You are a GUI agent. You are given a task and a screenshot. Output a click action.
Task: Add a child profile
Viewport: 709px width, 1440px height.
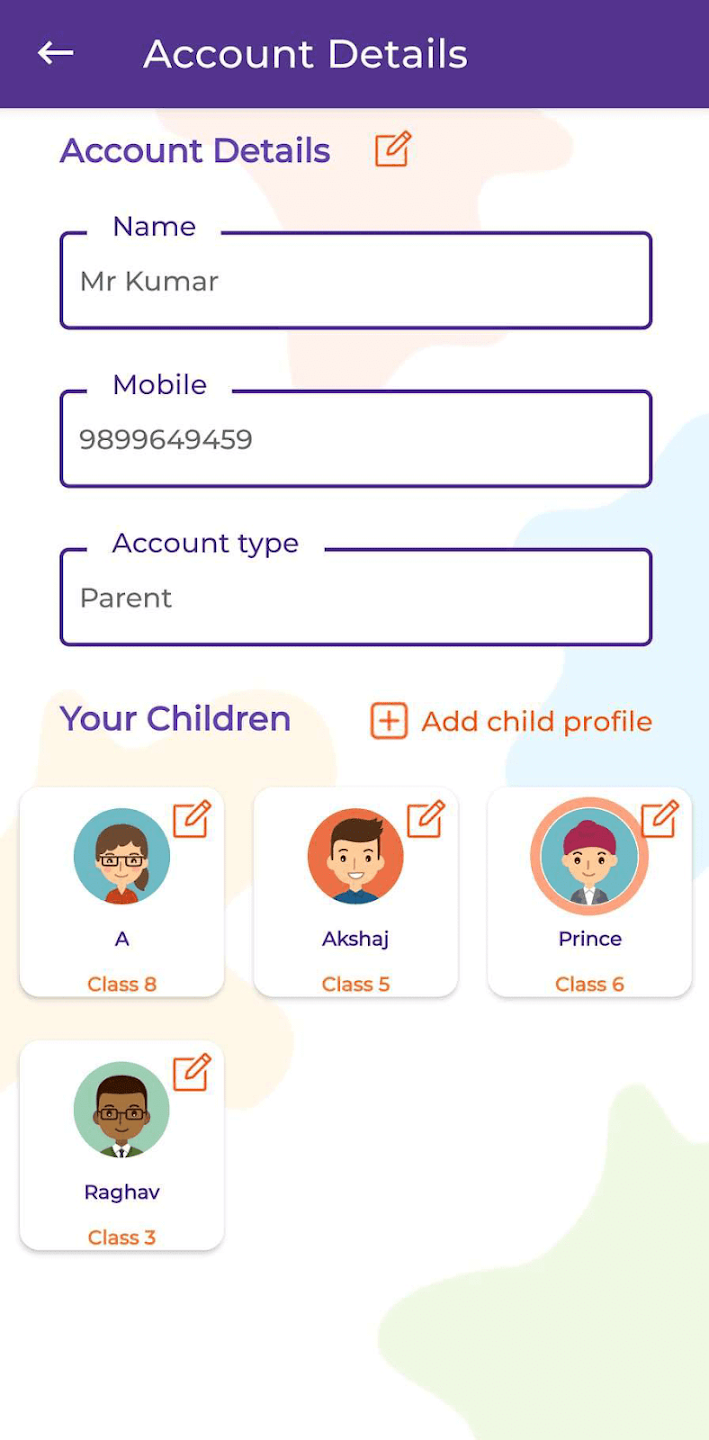511,721
